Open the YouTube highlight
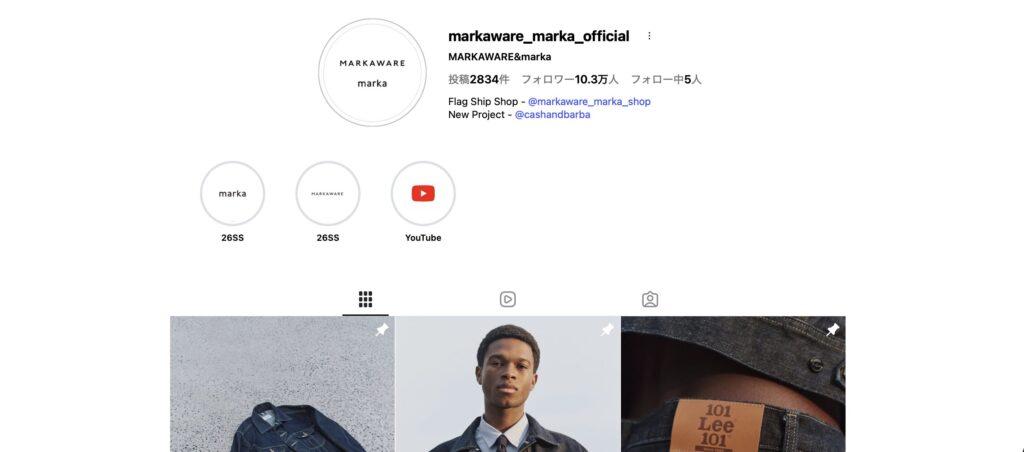Image resolution: width=1024 pixels, height=452 pixels. coord(423,194)
